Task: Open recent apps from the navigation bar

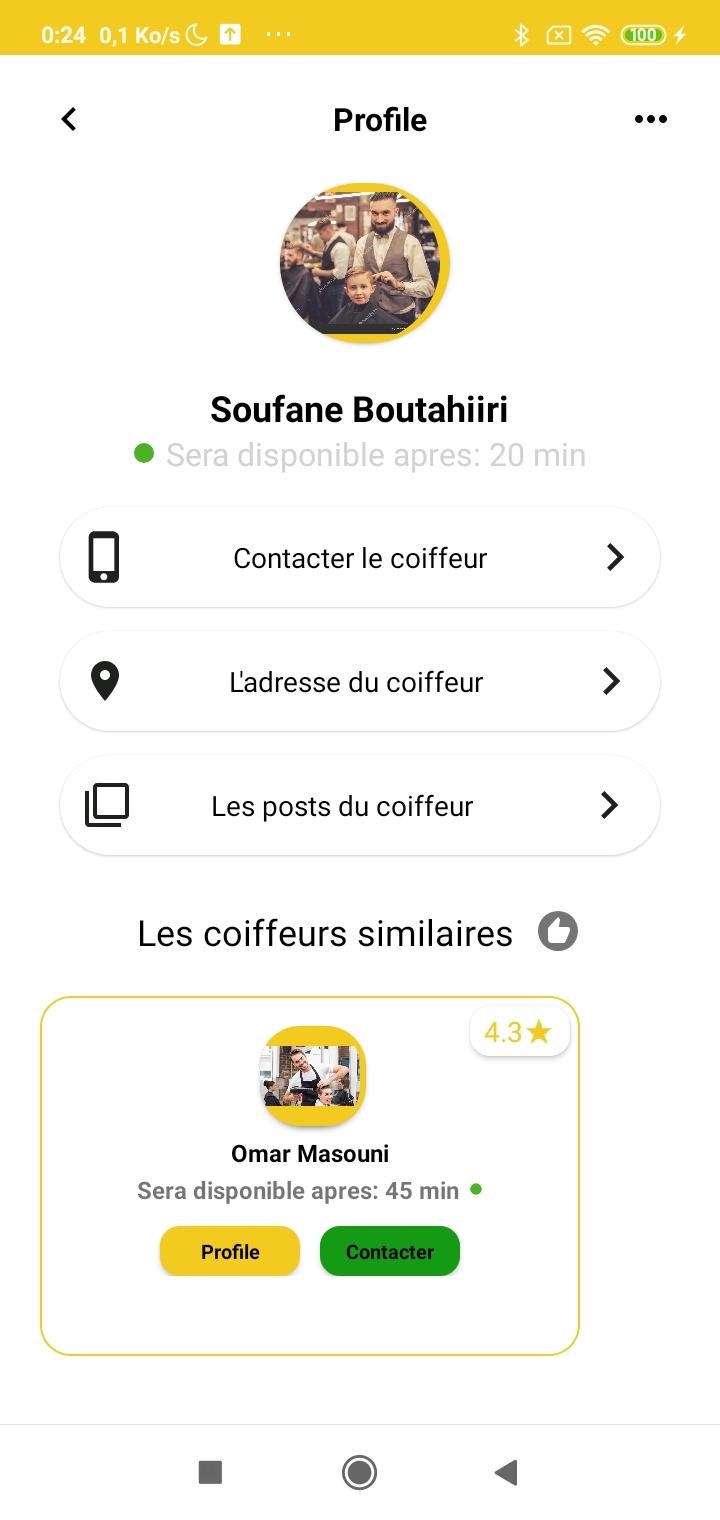Action: point(210,1472)
